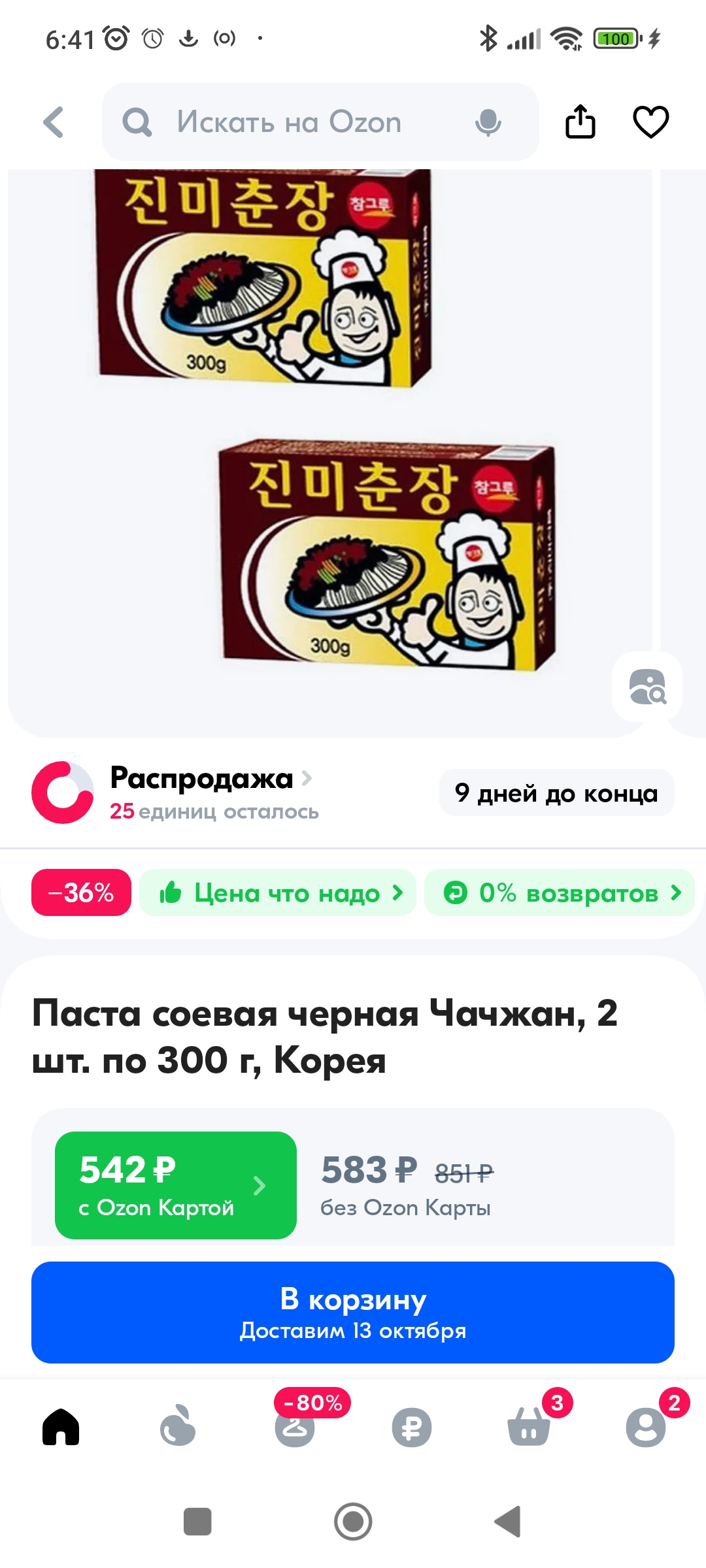Switch to the home tab

tap(61, 1426)
